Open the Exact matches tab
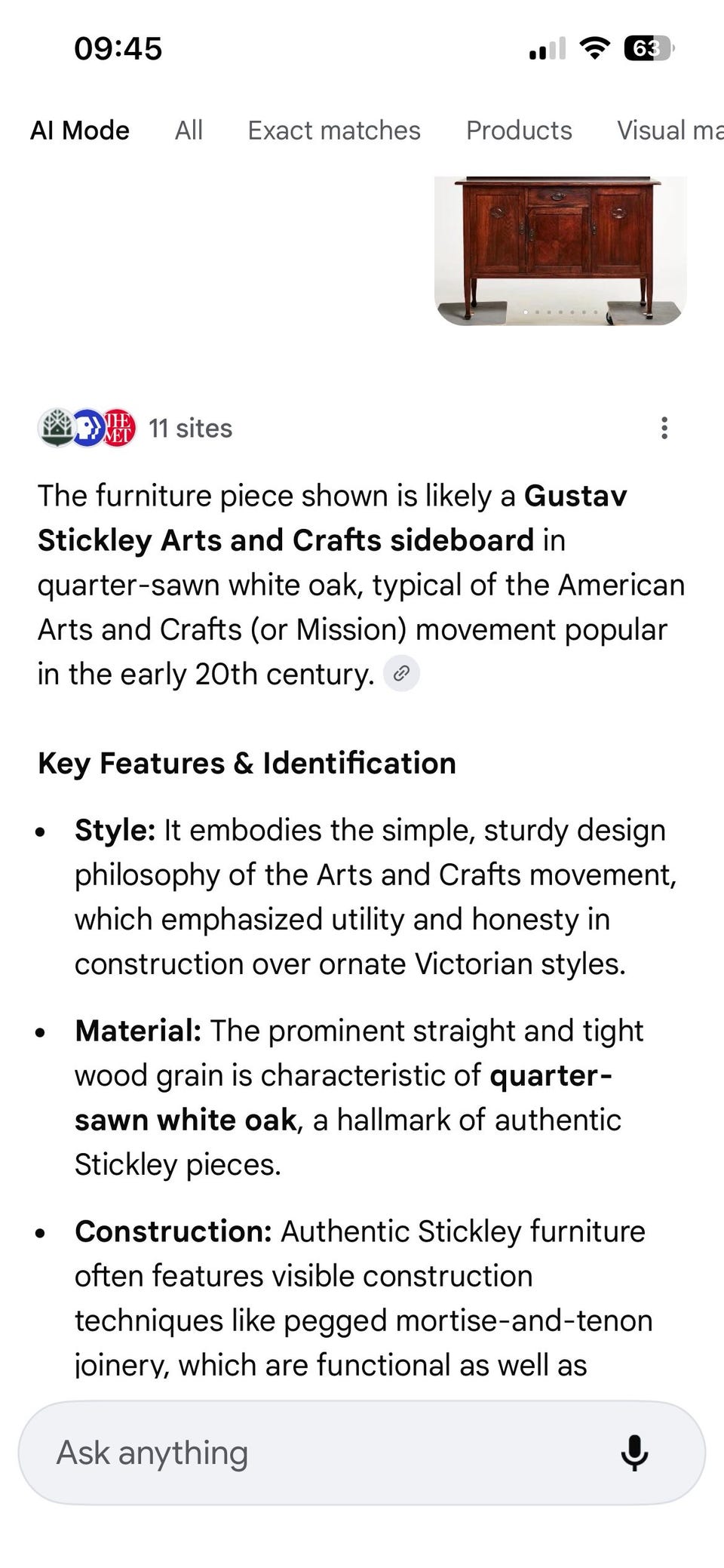The width and height of the screenshot is (724, 1568). [x=334, y=131]
